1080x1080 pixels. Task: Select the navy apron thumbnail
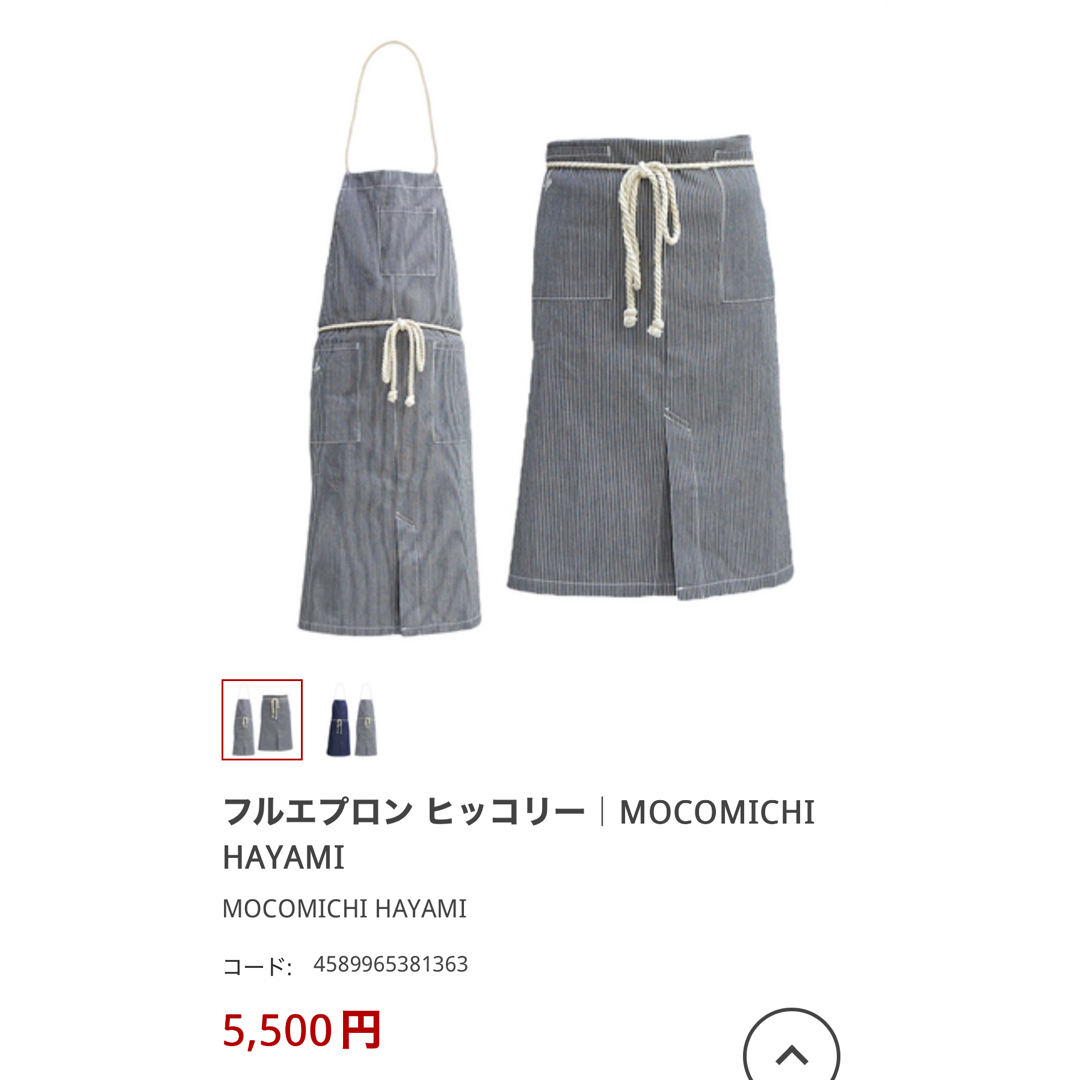pyautogui.click(x=351, y=720)
